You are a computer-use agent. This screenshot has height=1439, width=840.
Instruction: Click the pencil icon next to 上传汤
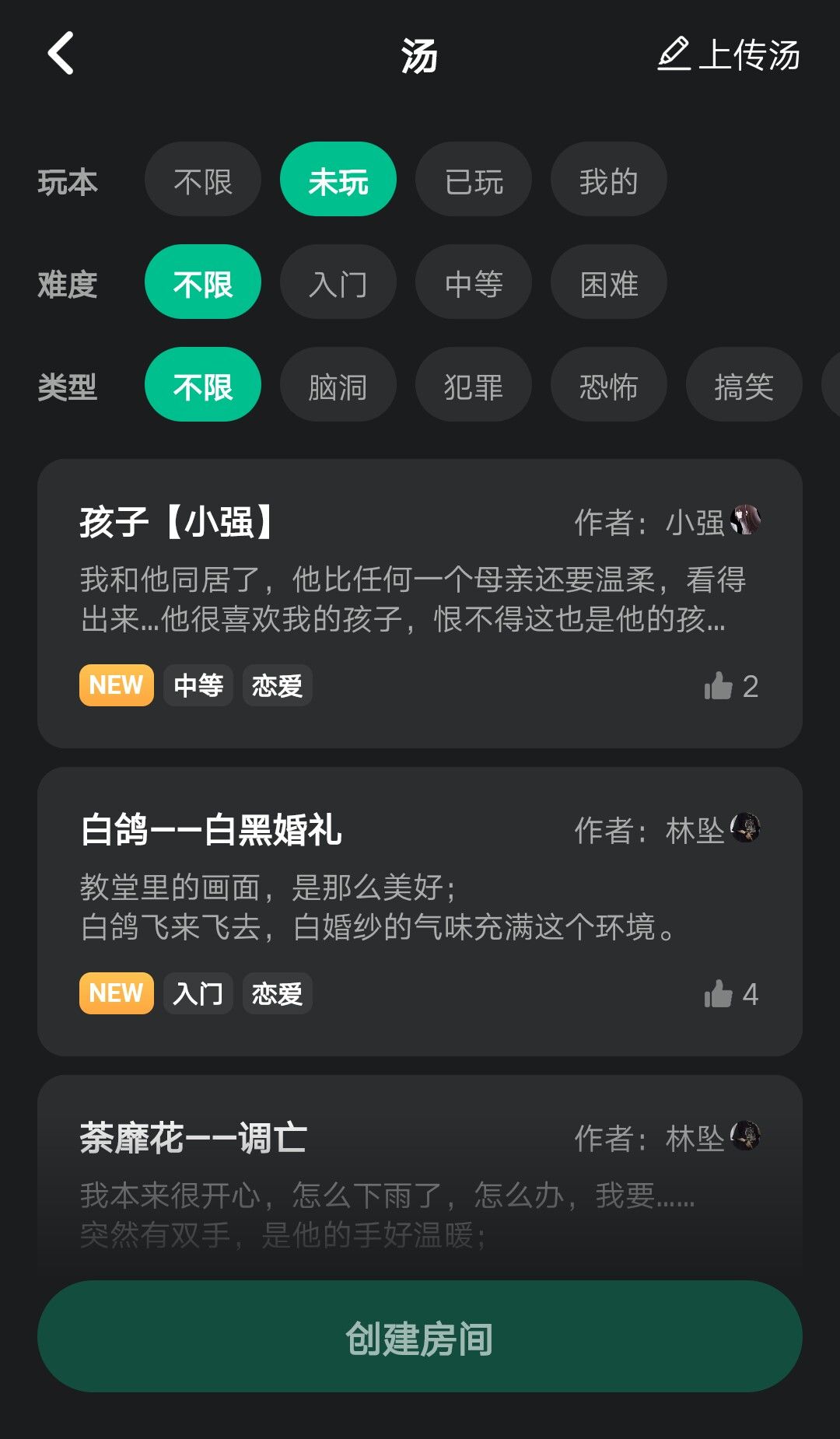676,54
